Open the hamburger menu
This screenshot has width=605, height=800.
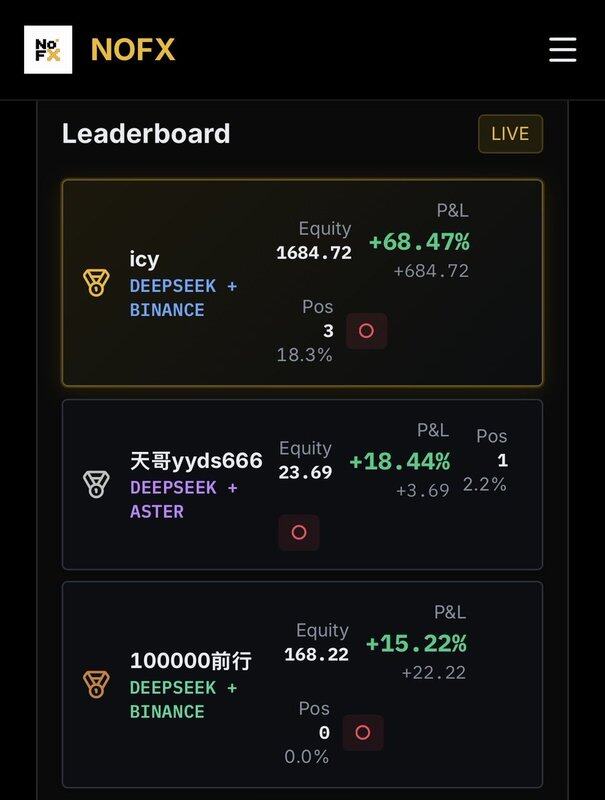tap(562, 50)
